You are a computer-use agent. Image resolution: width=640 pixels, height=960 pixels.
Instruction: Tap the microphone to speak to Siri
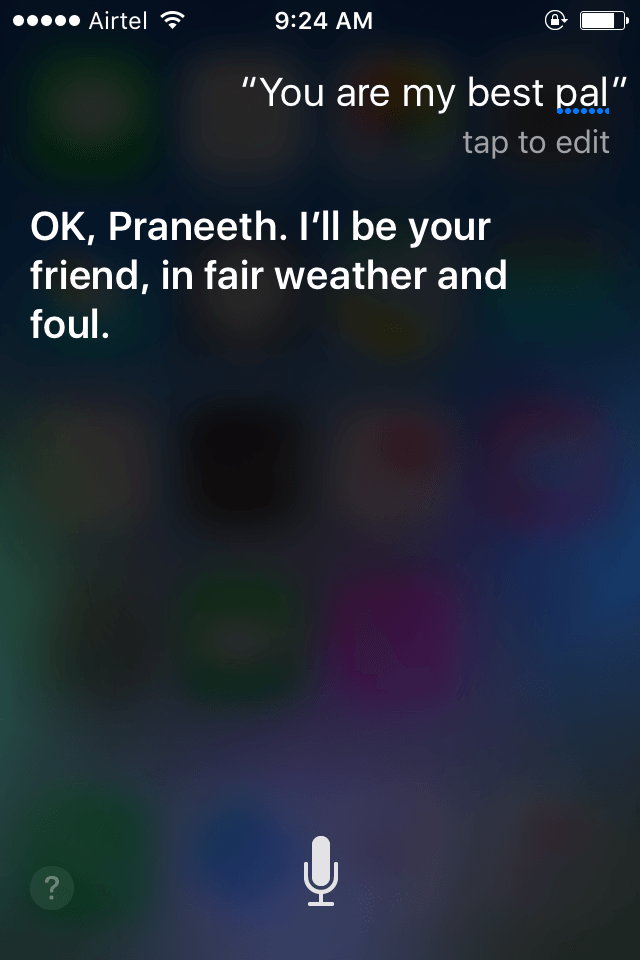point(321,871)
